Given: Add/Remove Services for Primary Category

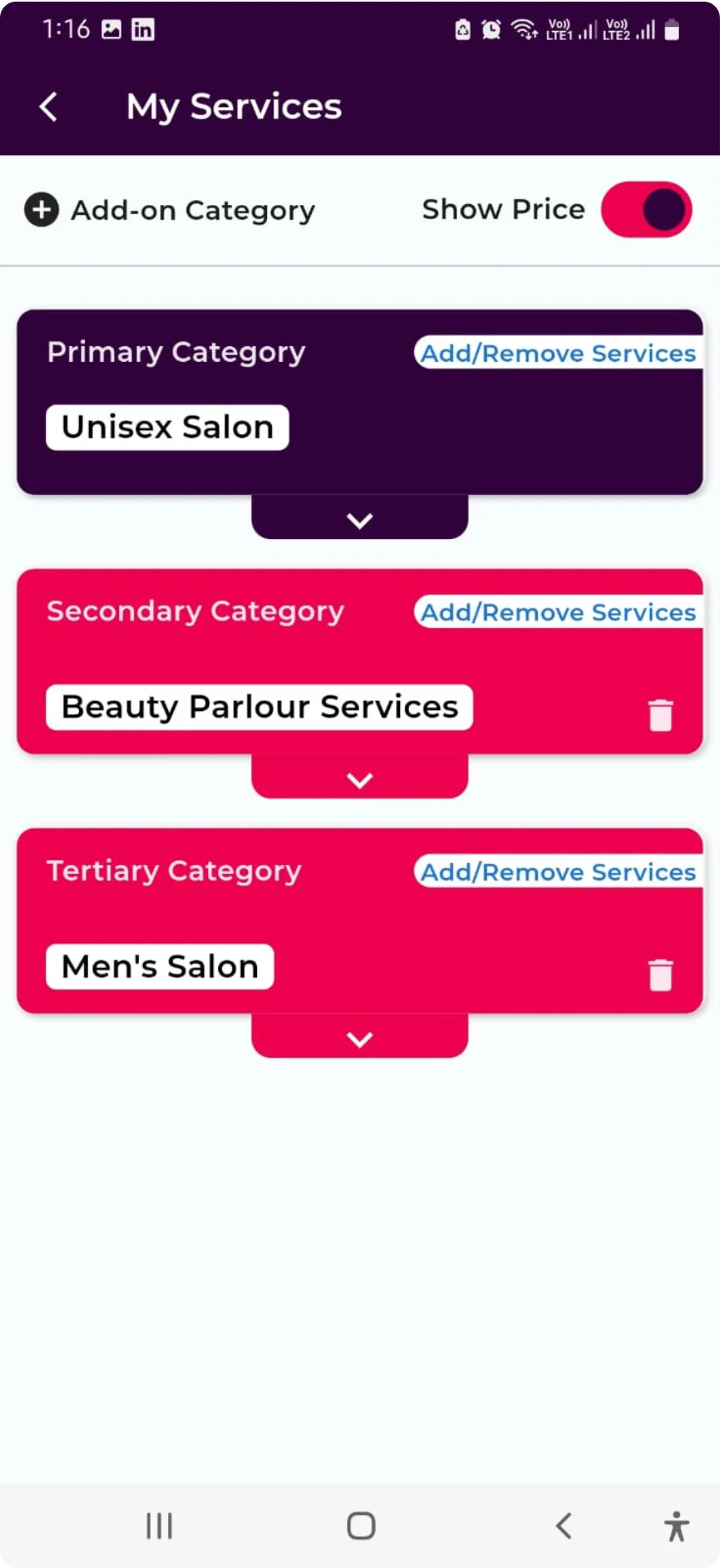Looking at the screenshot, I should pyautogui.click(x=558, y=353).
